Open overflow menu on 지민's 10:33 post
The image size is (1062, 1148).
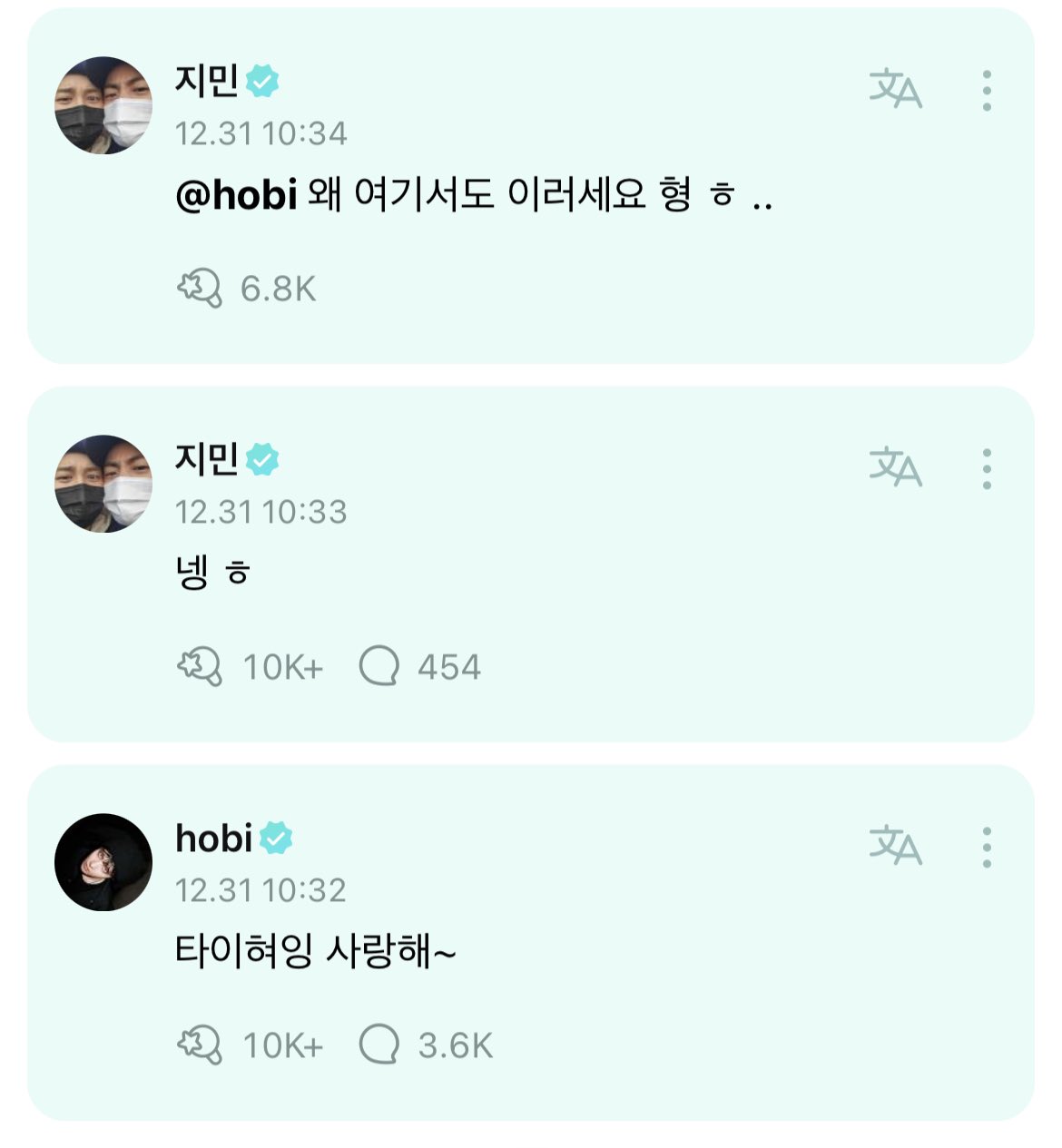click(987, 468)
